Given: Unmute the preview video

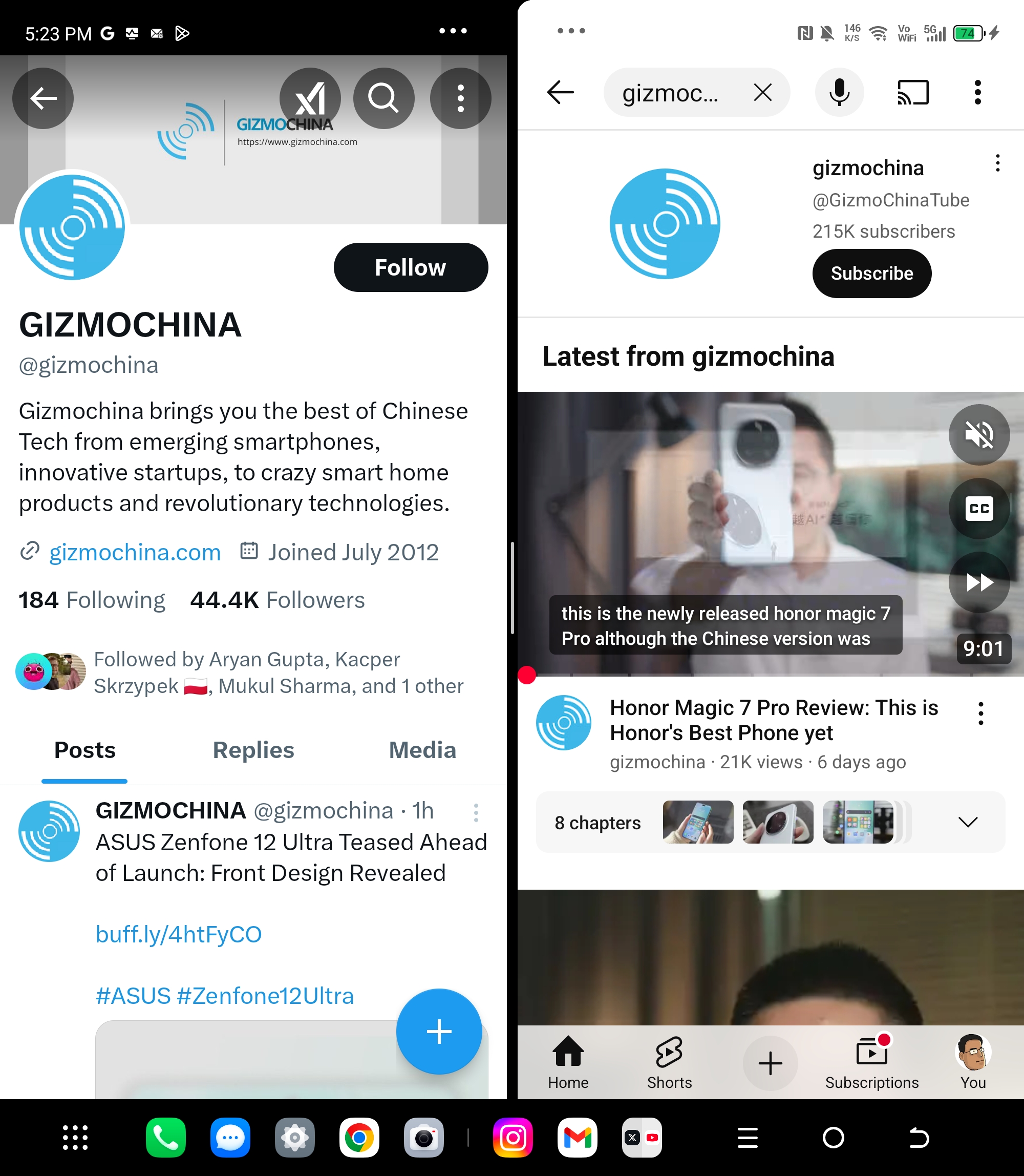Looking at the screenshot, I should pos(979,434).
